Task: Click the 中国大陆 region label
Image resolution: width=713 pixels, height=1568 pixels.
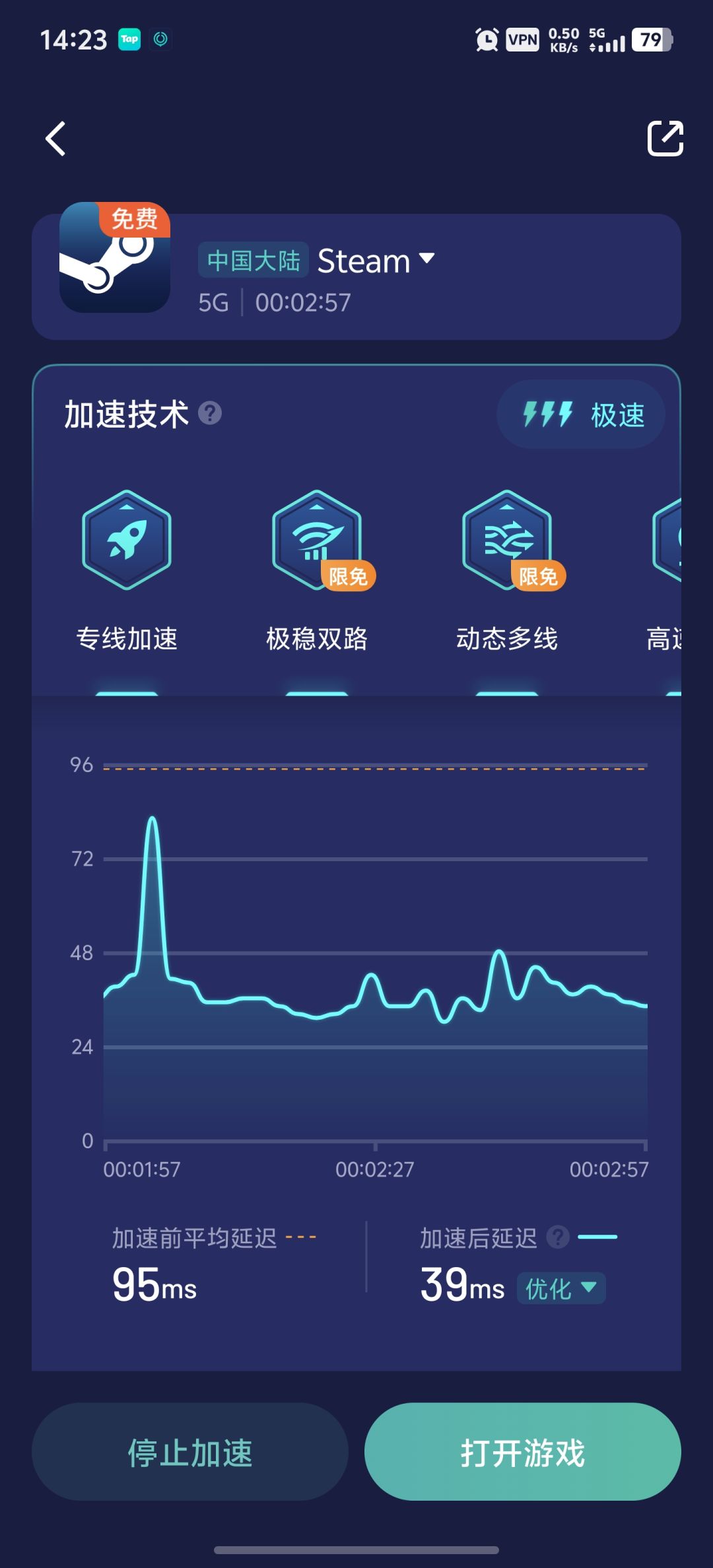Action: (x=253, y=261)
